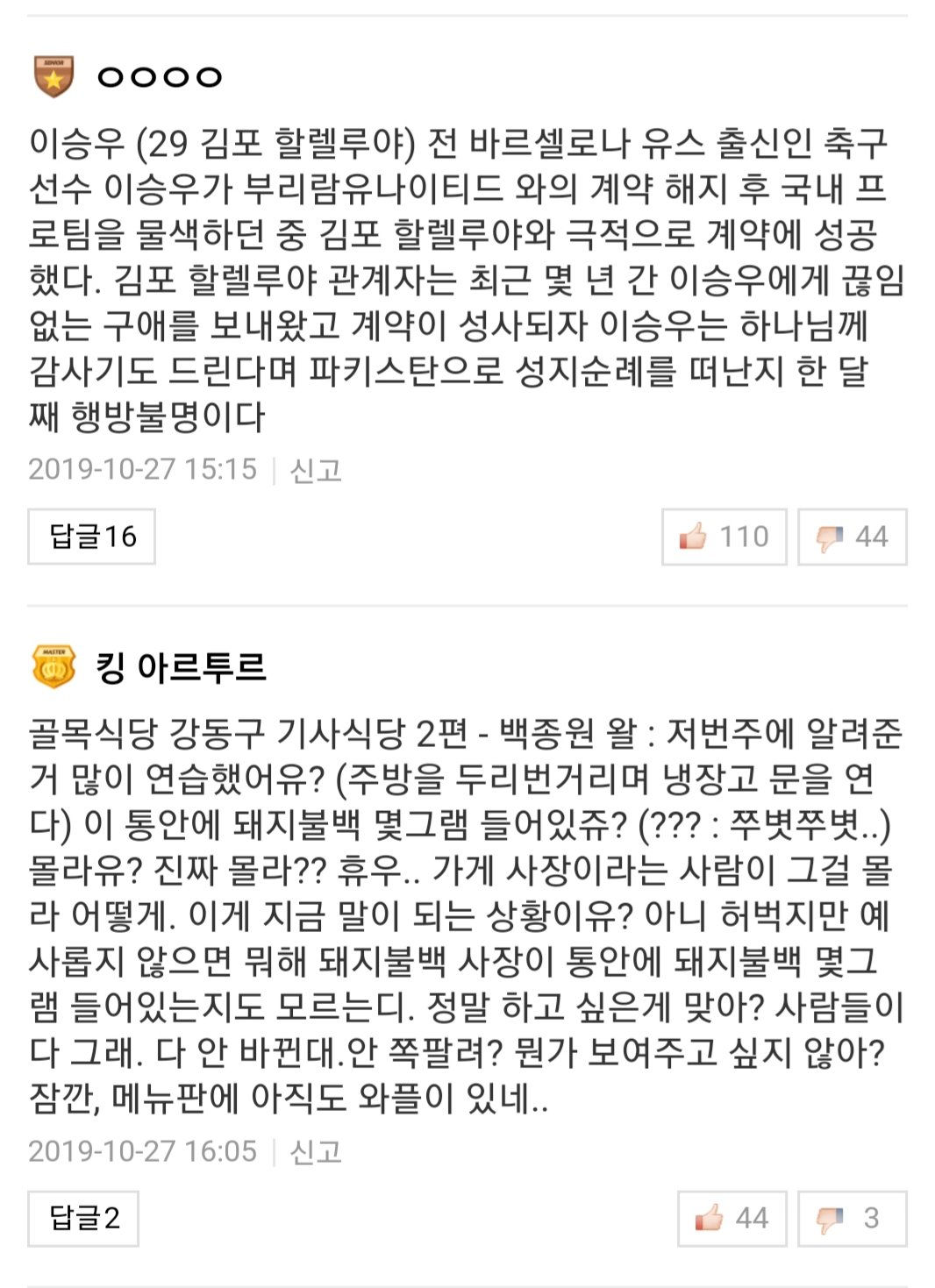Dislike 킹 아르투르's comment with 3 dislikes

852,1218
